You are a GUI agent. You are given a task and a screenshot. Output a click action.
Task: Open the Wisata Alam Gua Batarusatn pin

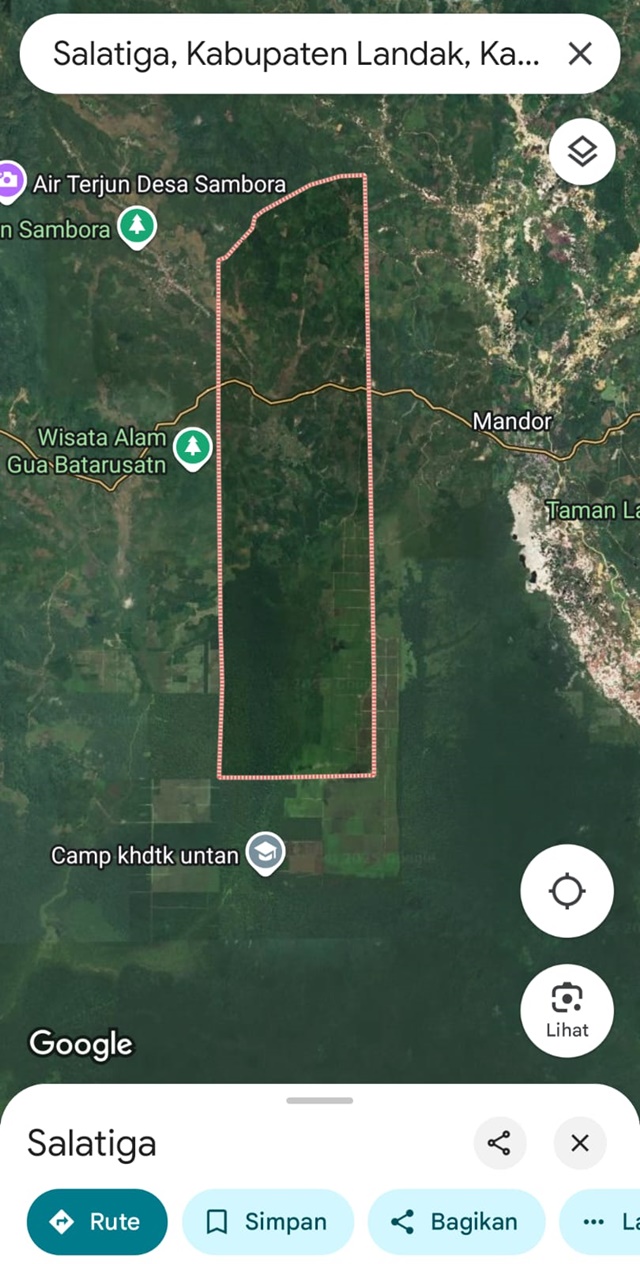click(x=192, y=448)
